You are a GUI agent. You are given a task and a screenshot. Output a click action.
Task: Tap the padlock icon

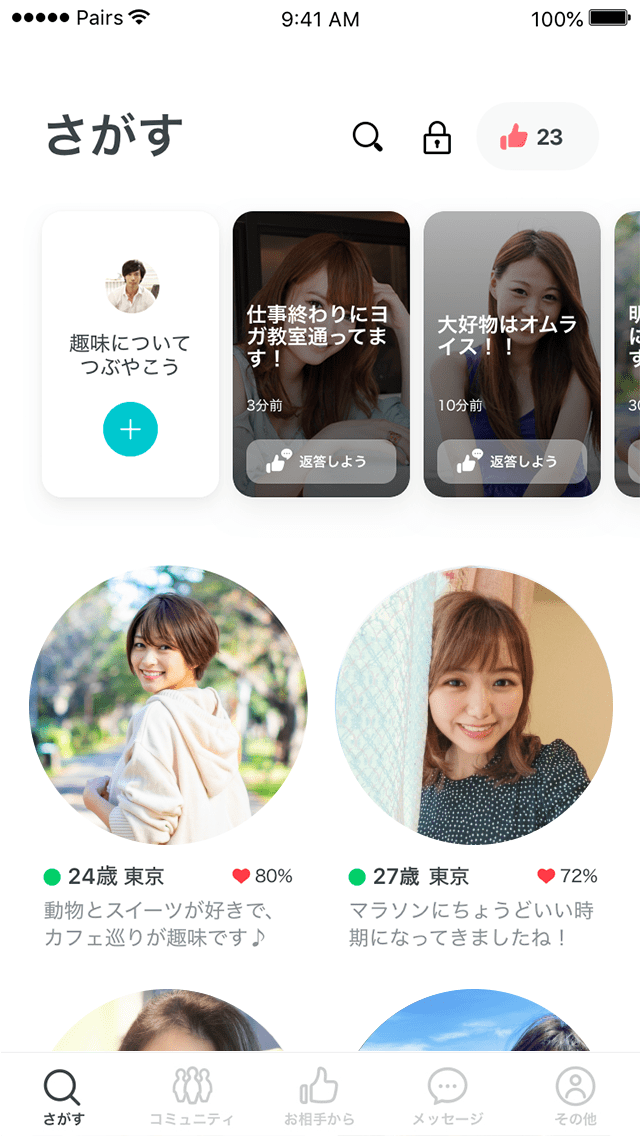coord(437,138)
